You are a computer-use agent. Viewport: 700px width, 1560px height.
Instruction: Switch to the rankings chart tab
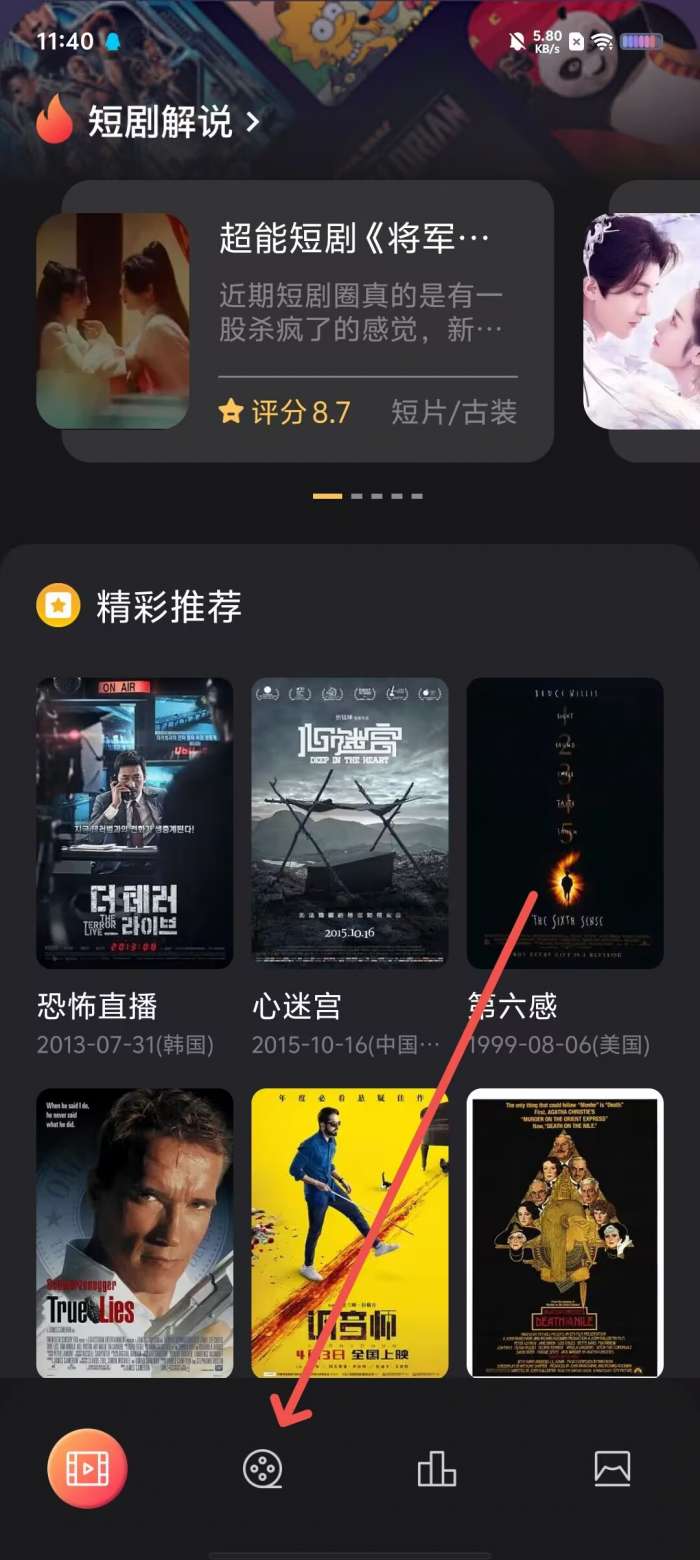tap(437, 1469)
